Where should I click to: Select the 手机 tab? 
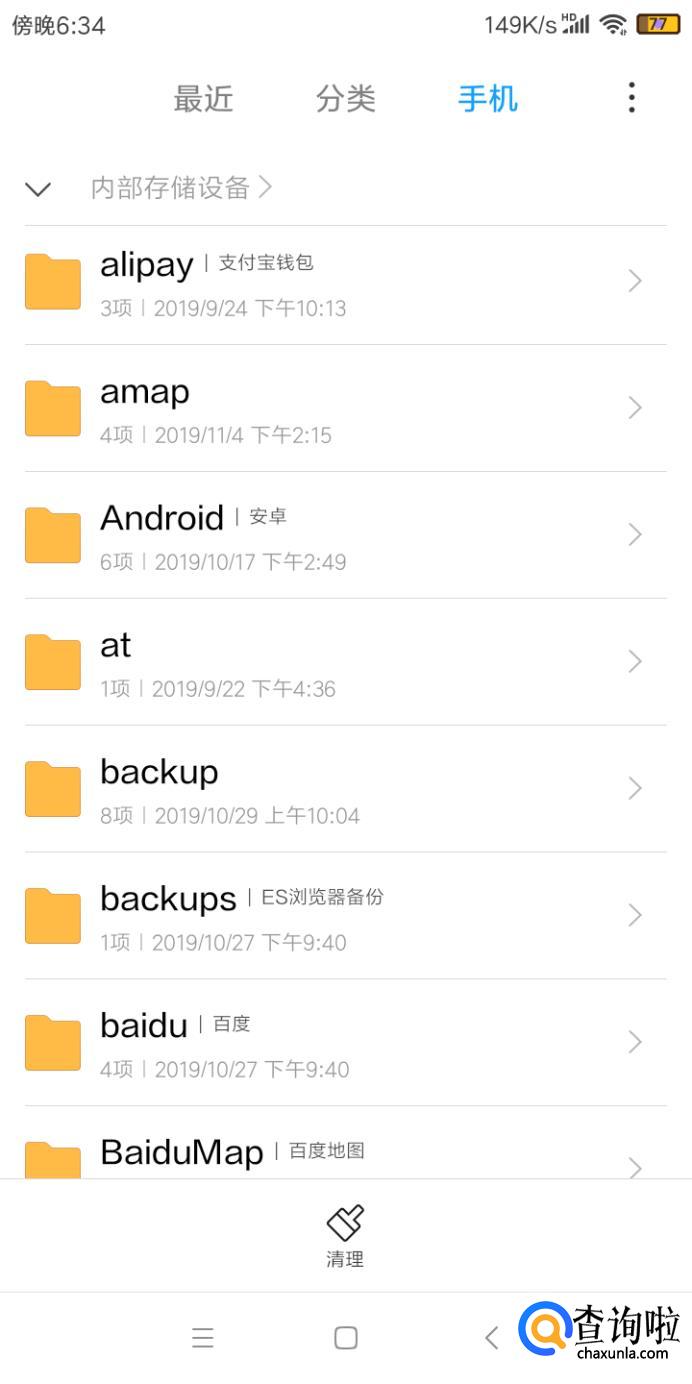(x=487, y=99)
